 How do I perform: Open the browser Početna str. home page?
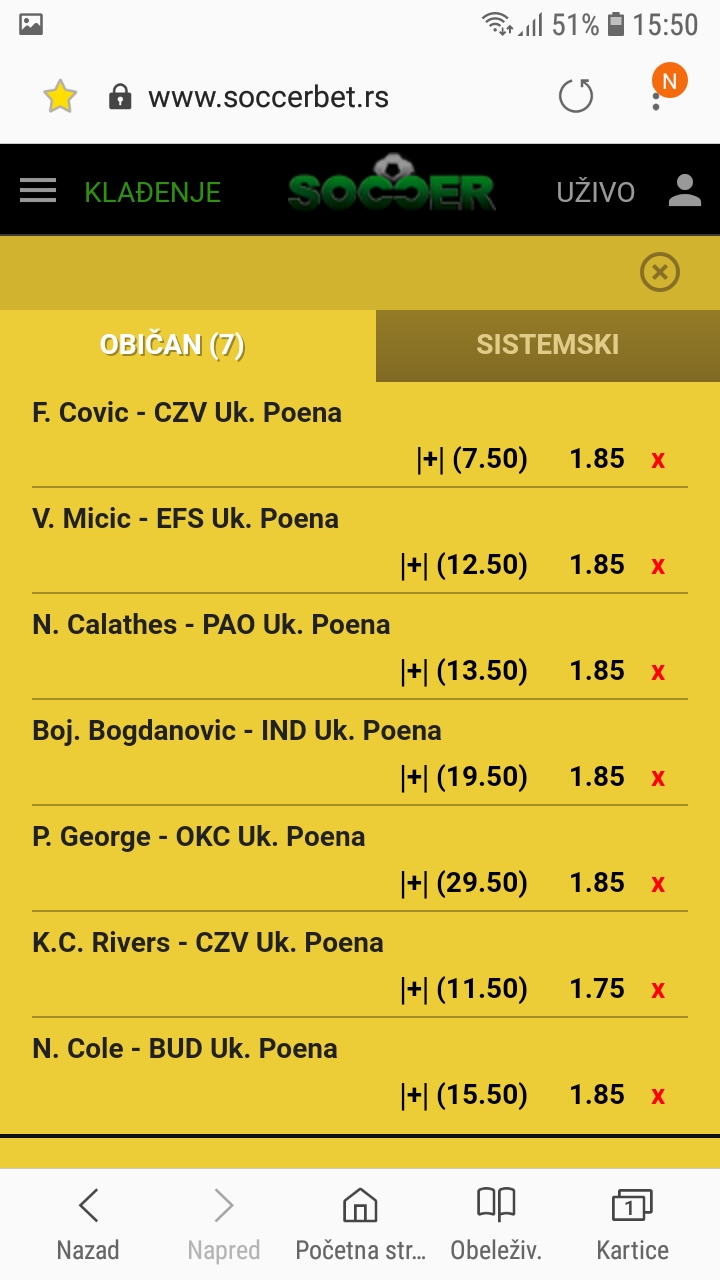tap(360, 1224)
